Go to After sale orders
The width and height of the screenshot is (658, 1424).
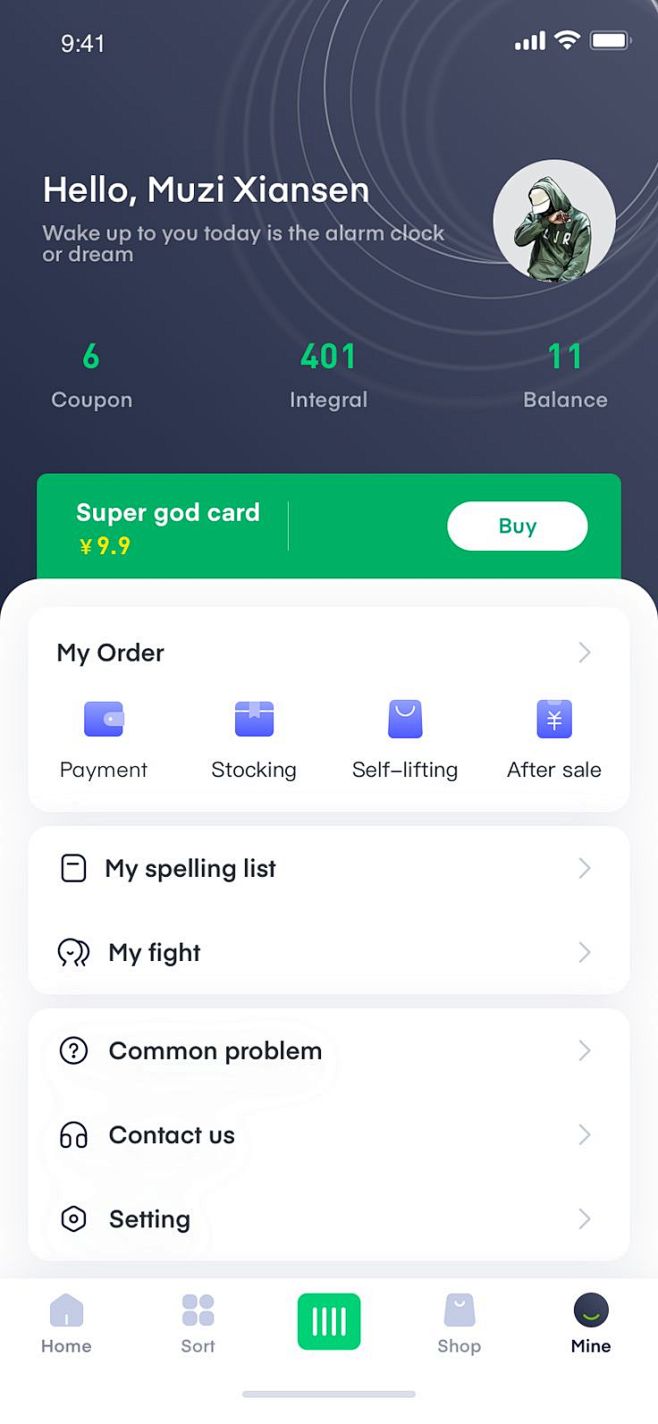pos(554,738)
